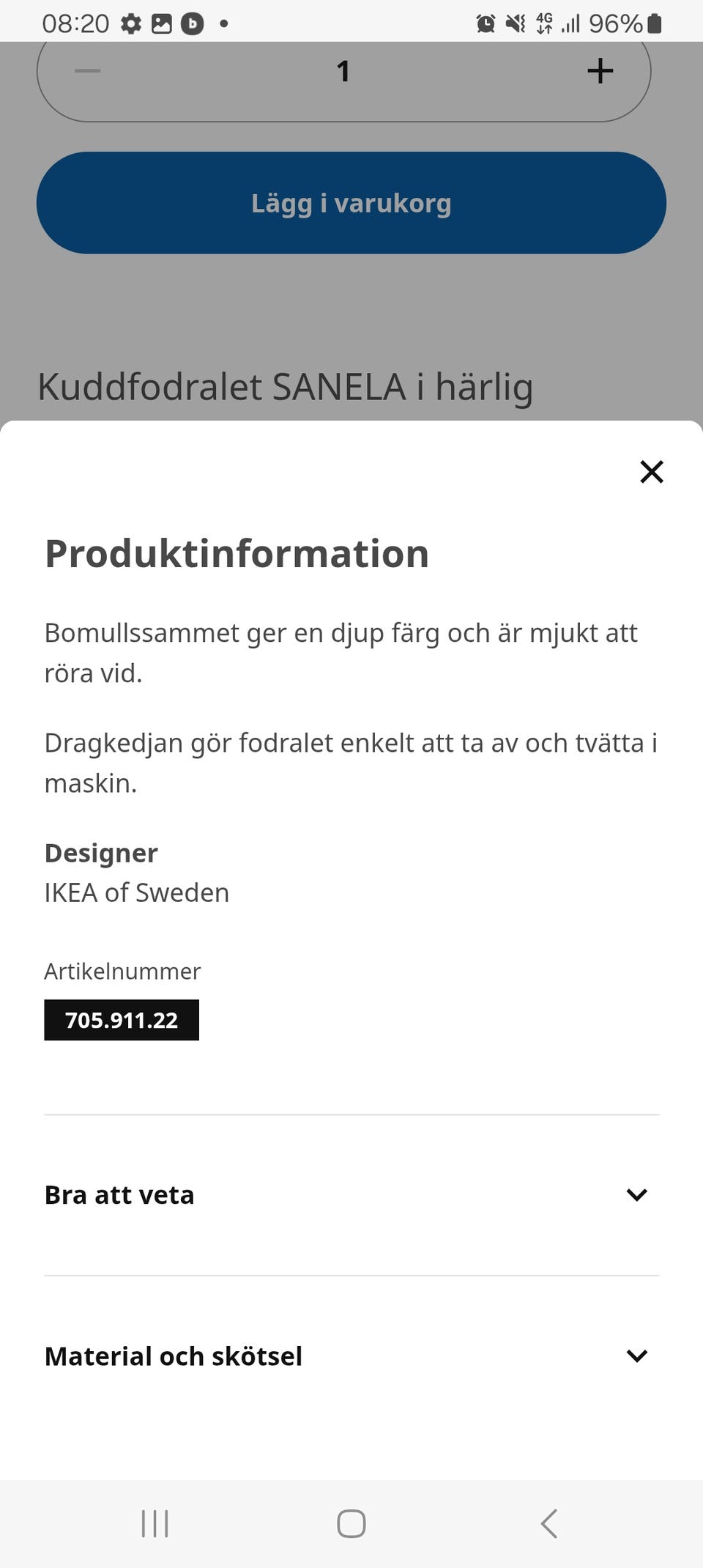Screen dimensions: 703x1568
Task: Increase quantity with the plus stepper
Action: pyautogui.click(x=599, y=70)
